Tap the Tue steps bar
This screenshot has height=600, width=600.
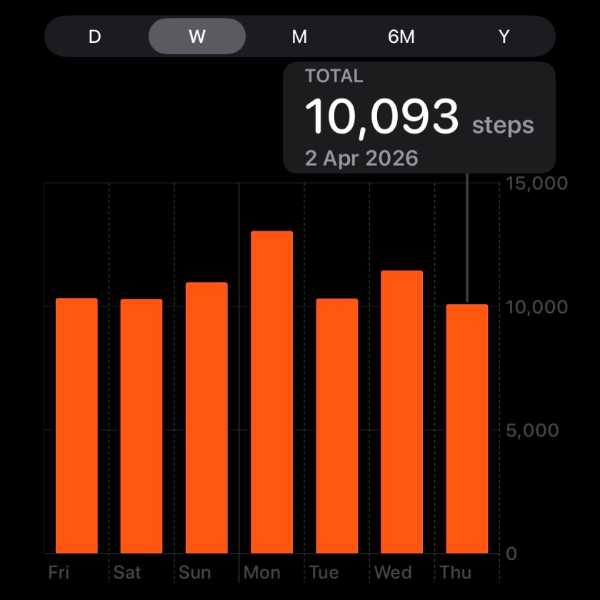[336, 425]
